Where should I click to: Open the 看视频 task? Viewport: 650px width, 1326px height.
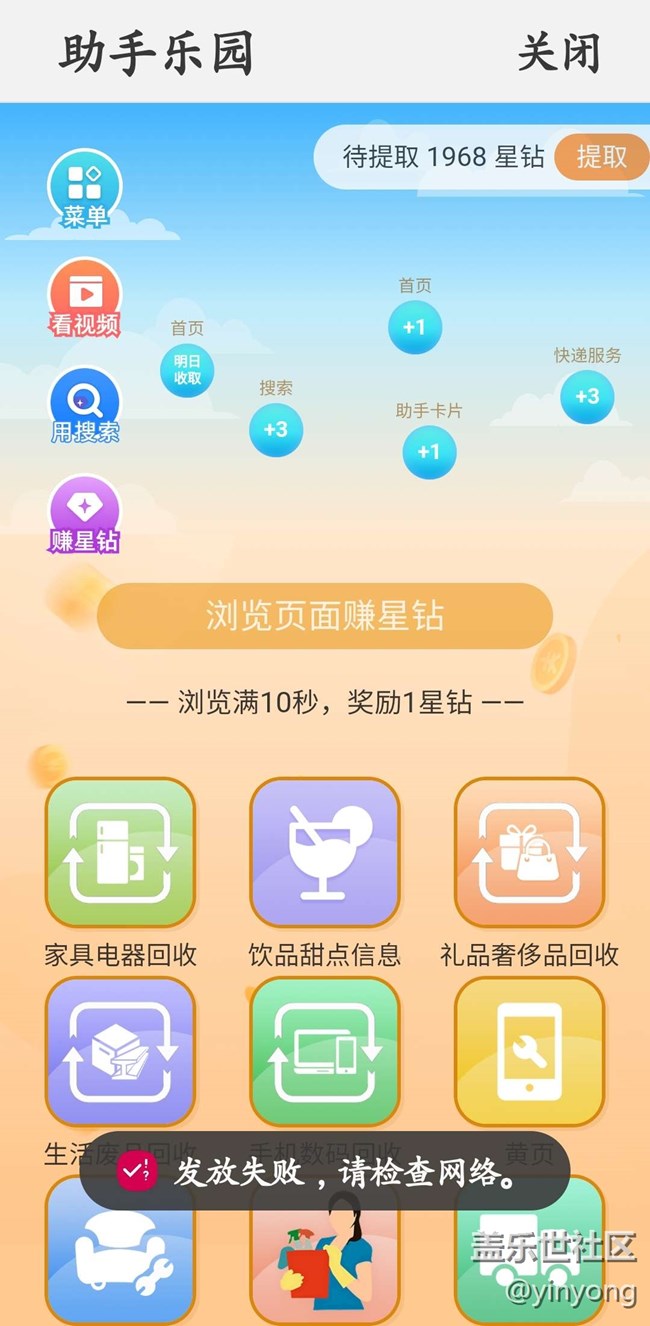(x=85, y=298)
